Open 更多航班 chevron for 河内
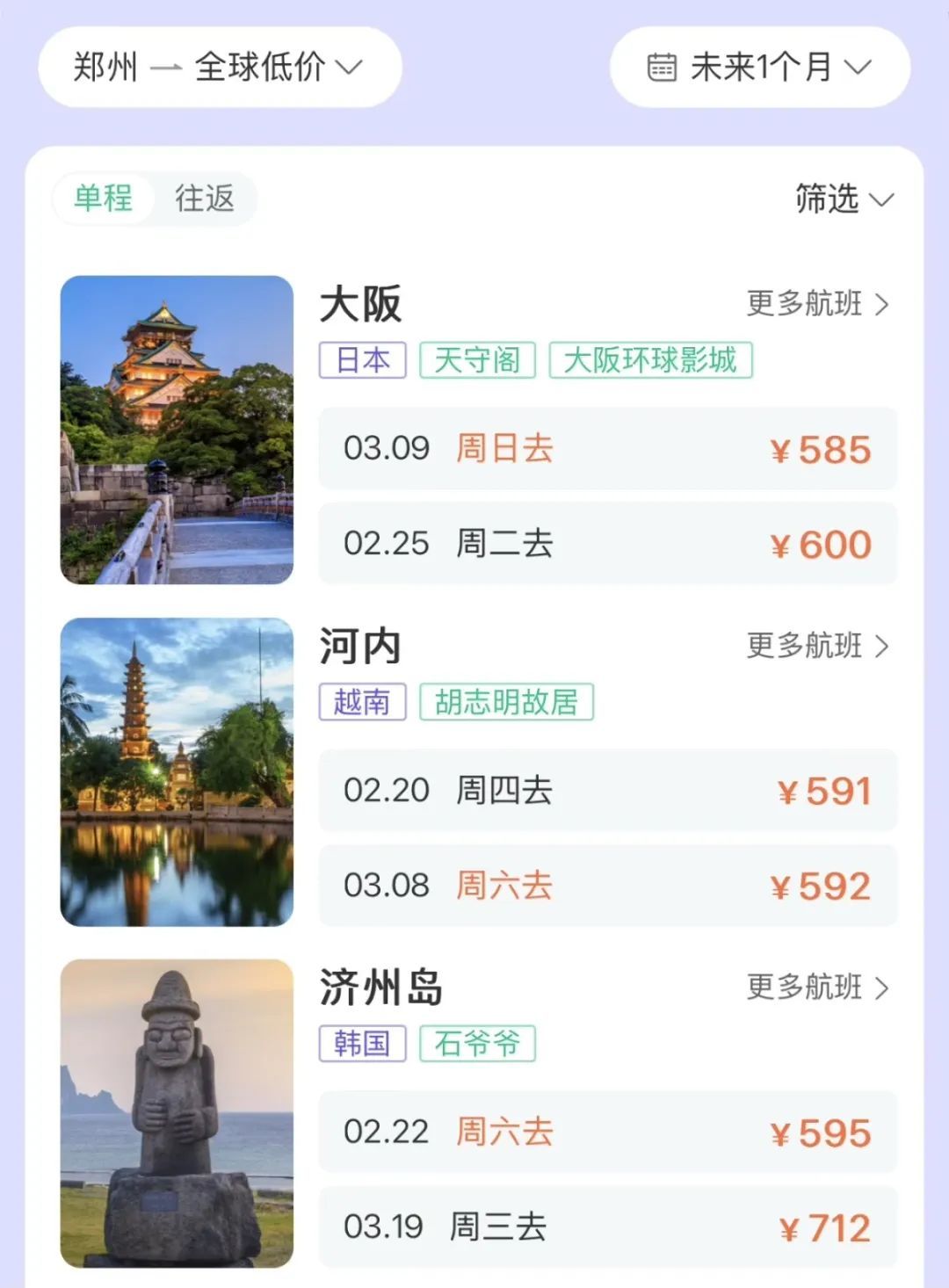This screenshot has width=949, height=1288. tap(884, 648)
